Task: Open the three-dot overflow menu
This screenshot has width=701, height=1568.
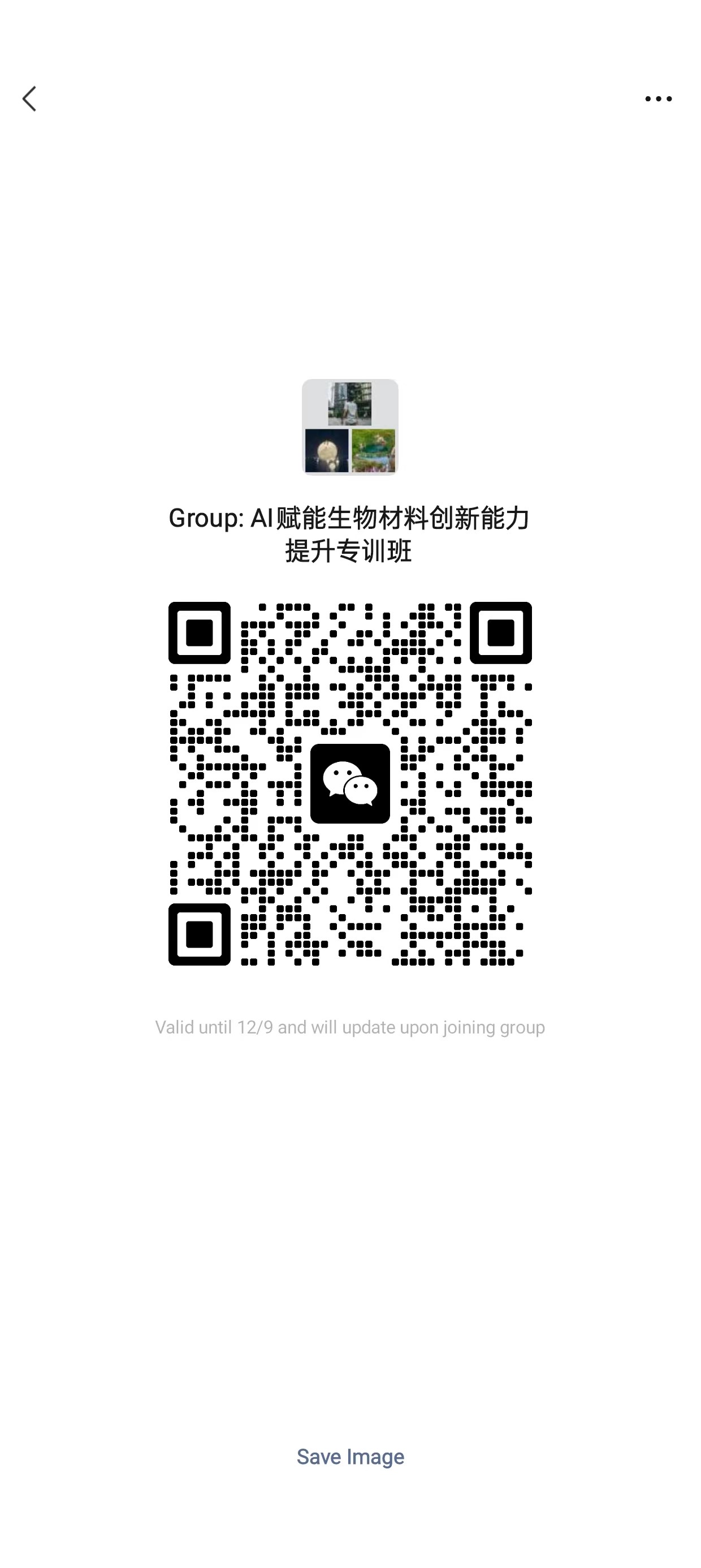Action: [659, 98]
